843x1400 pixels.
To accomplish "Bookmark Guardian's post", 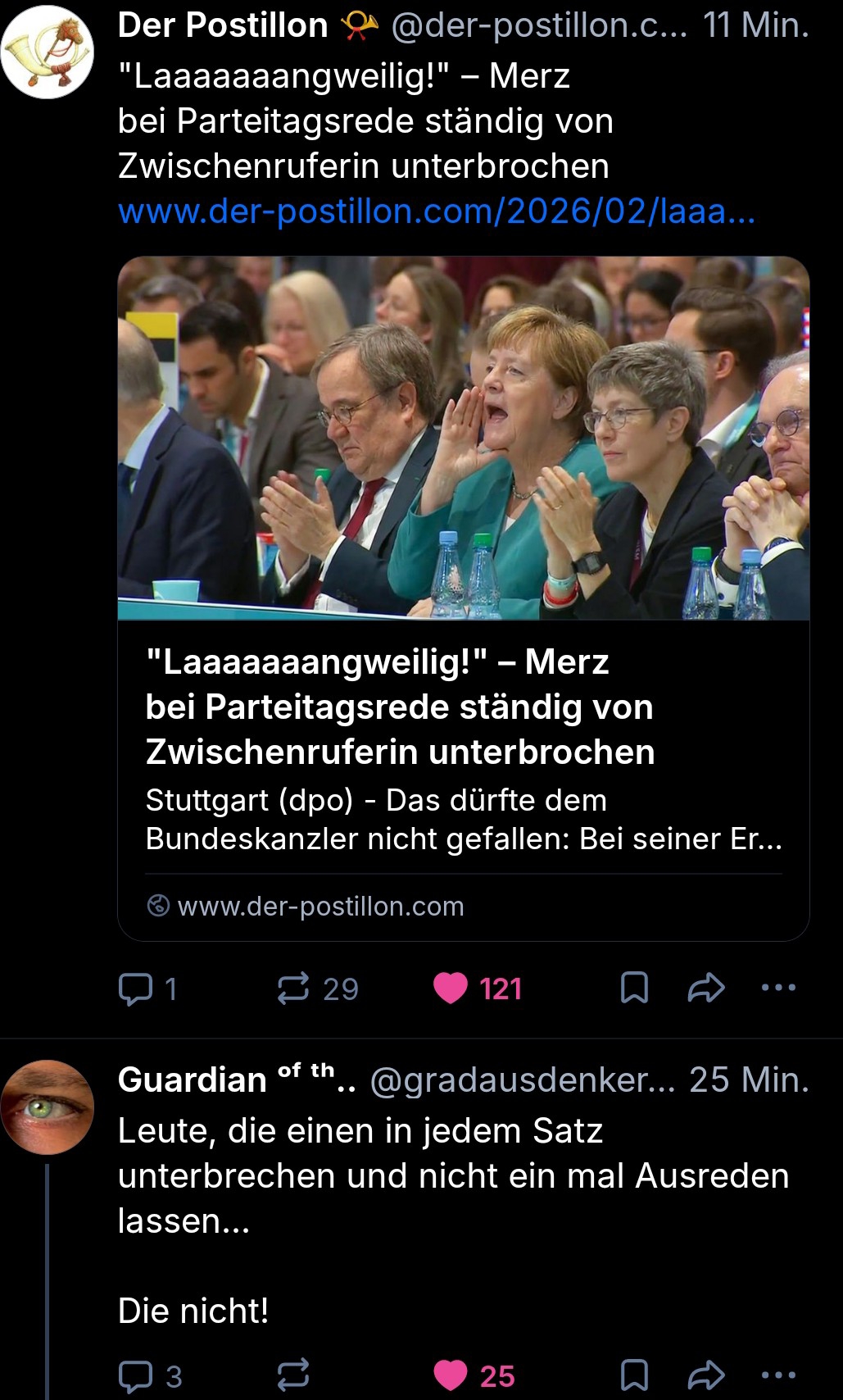I will pos(634,1375).
